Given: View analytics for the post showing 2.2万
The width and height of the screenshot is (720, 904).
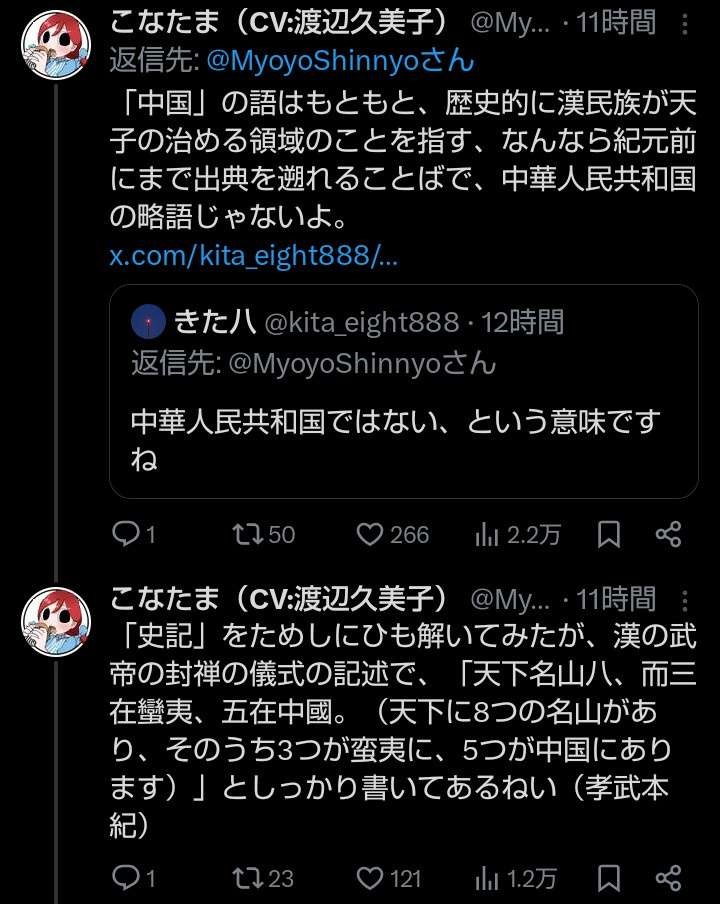Looking at the screenshot, I should (487, 535).
